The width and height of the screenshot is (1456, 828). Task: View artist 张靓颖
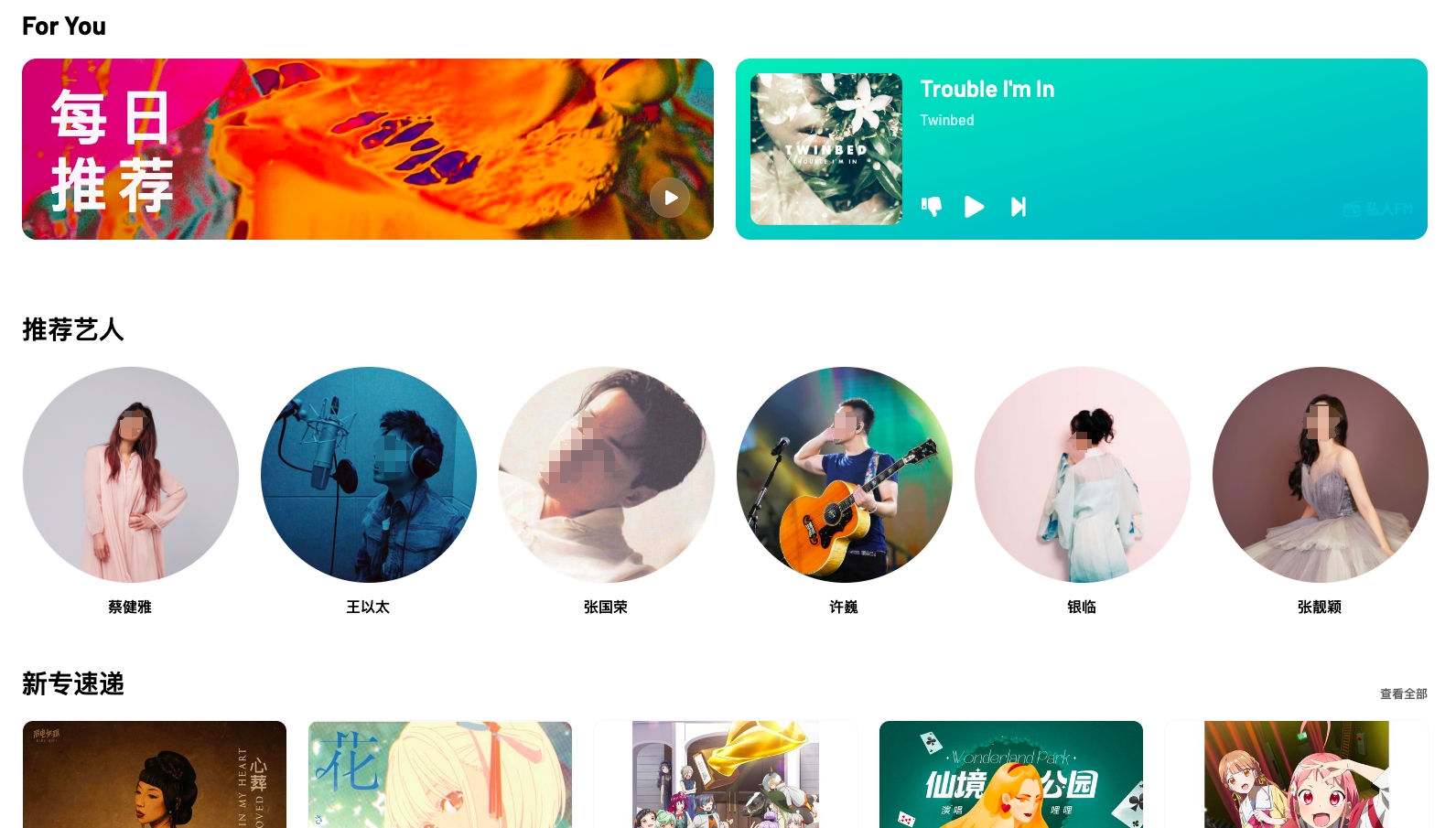click(1321, 475)
